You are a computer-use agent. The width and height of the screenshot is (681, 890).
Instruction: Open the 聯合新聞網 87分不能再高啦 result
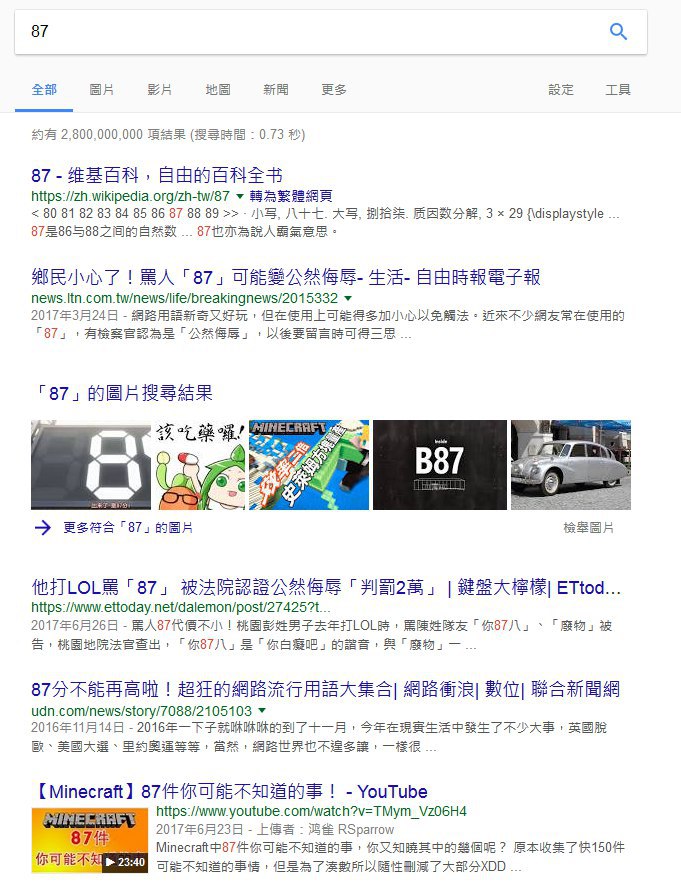point(326,689)
